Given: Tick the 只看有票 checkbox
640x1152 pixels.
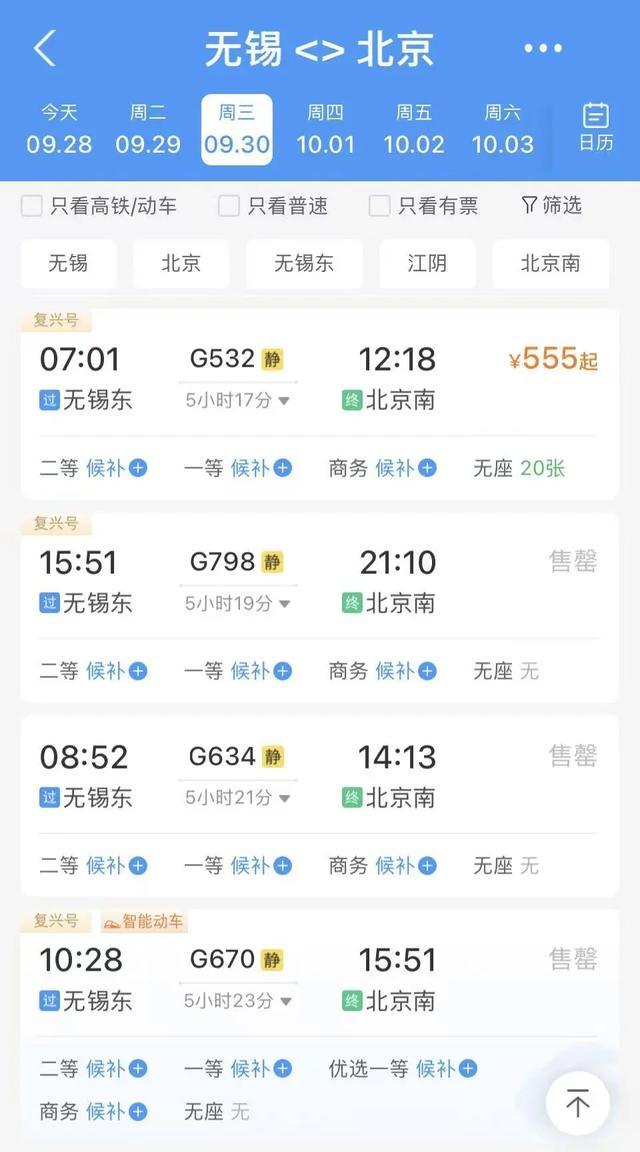Looking at the screenshot, I should coord(379,206).
